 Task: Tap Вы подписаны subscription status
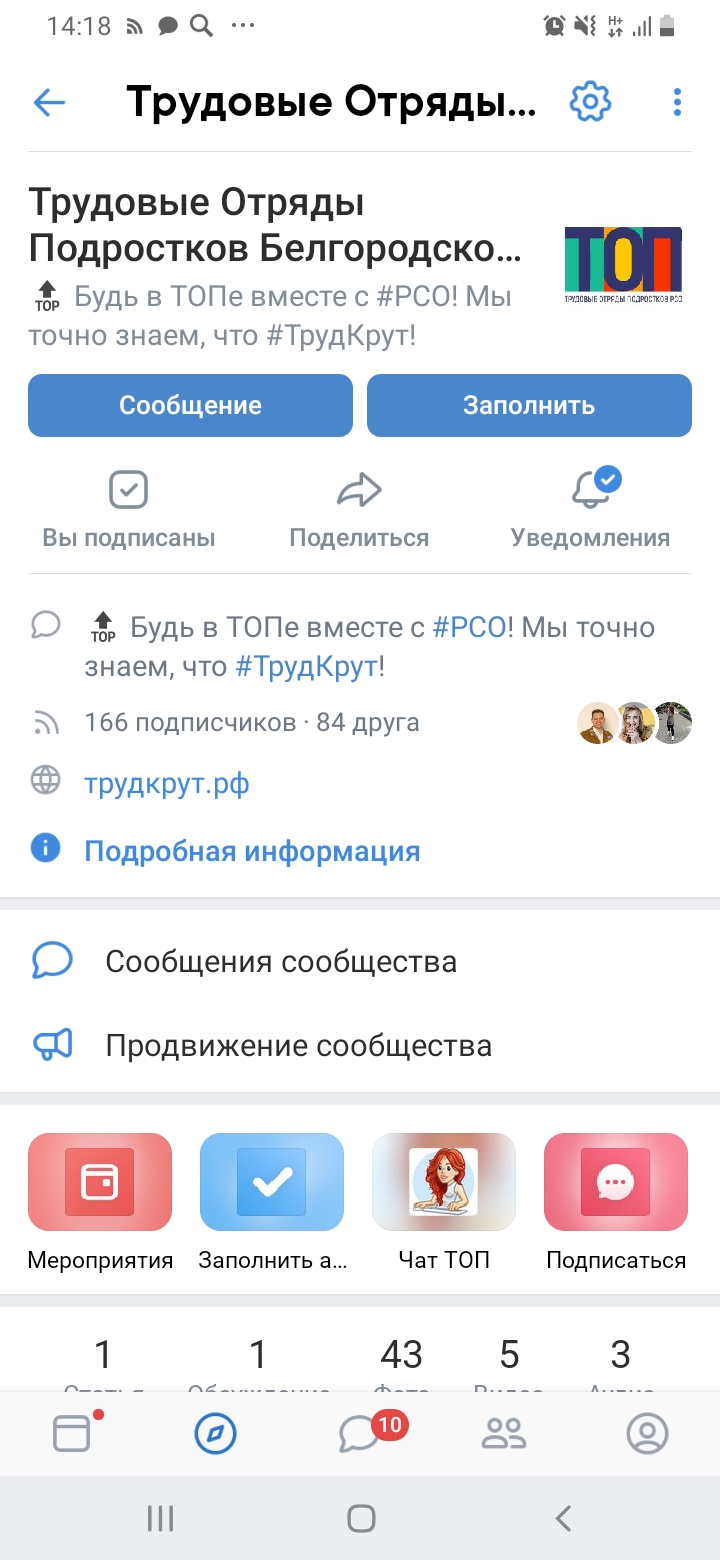click(128, 510)
